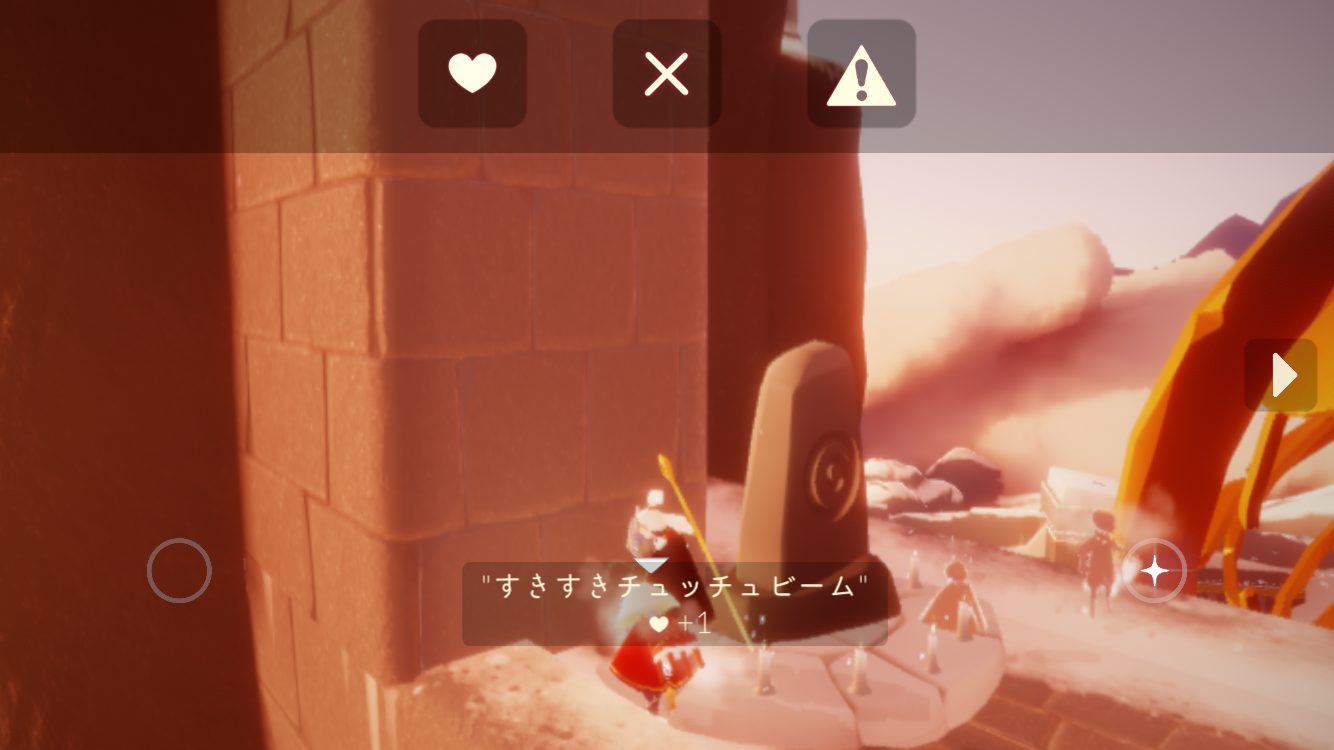Go to the next message with the arrow
This screenshot has width=1334, height=750.
(x=1282, y=375)
